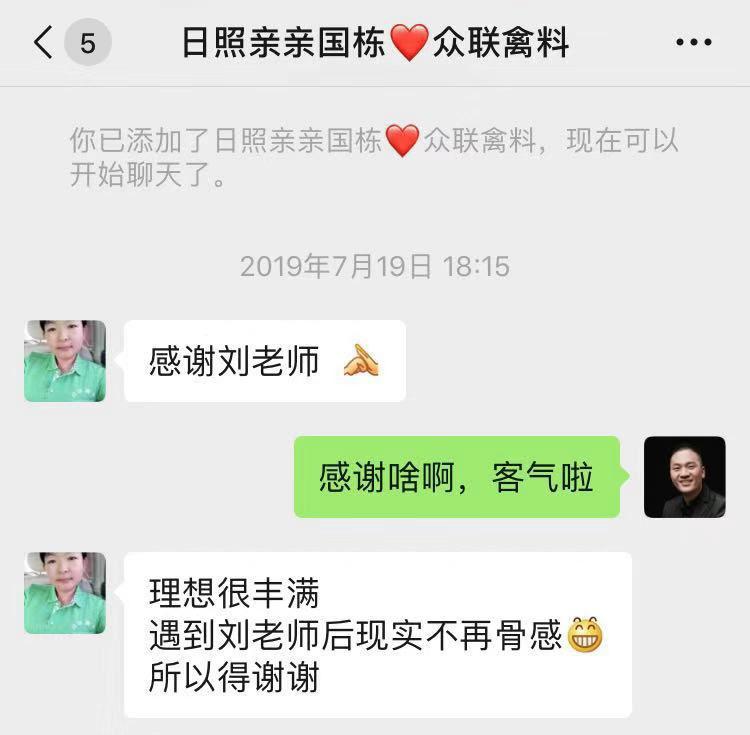
Task: Open contact avatar beside 感谢刘老师 message
Action: tap(65, 361)
